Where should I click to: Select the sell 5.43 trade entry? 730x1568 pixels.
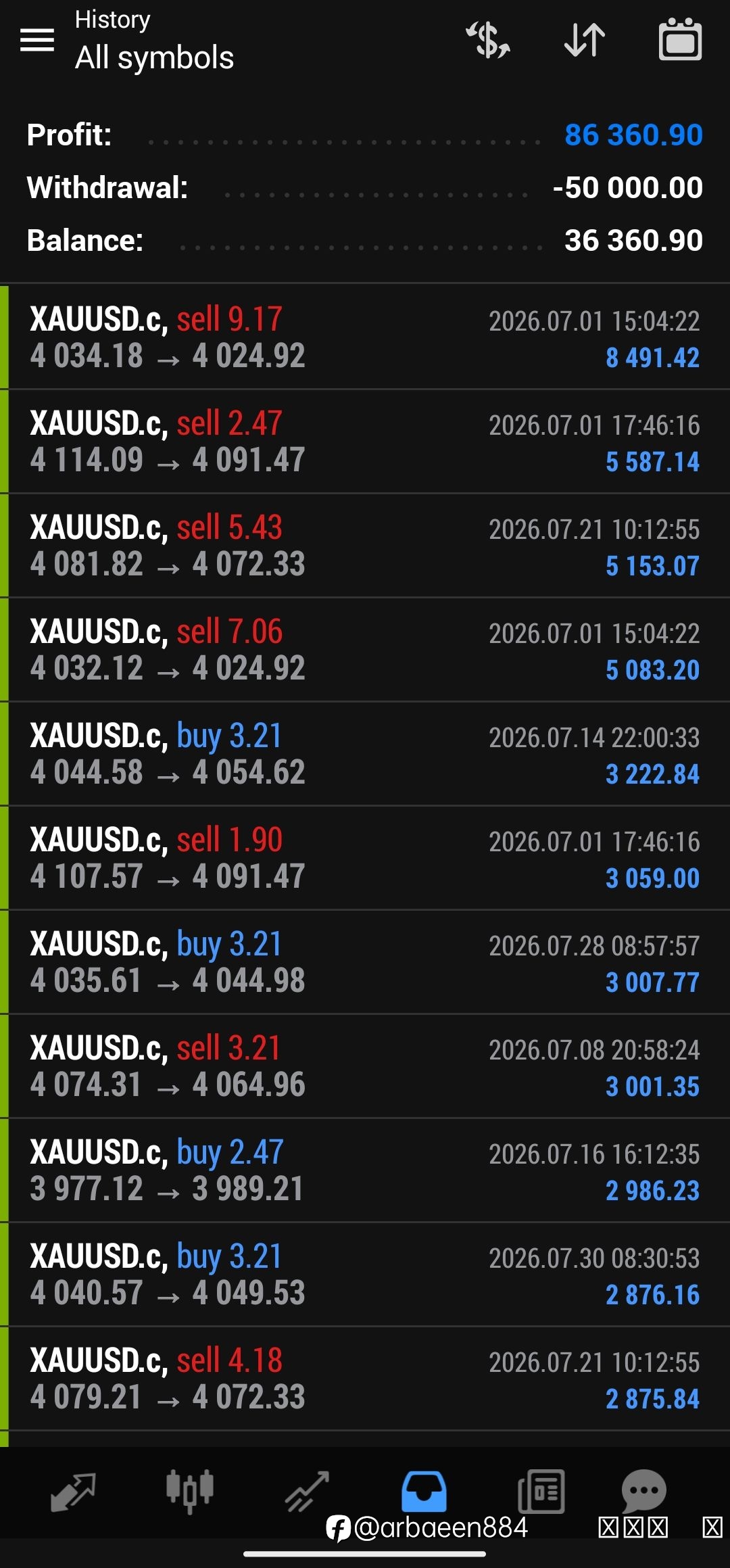point(365,545)
